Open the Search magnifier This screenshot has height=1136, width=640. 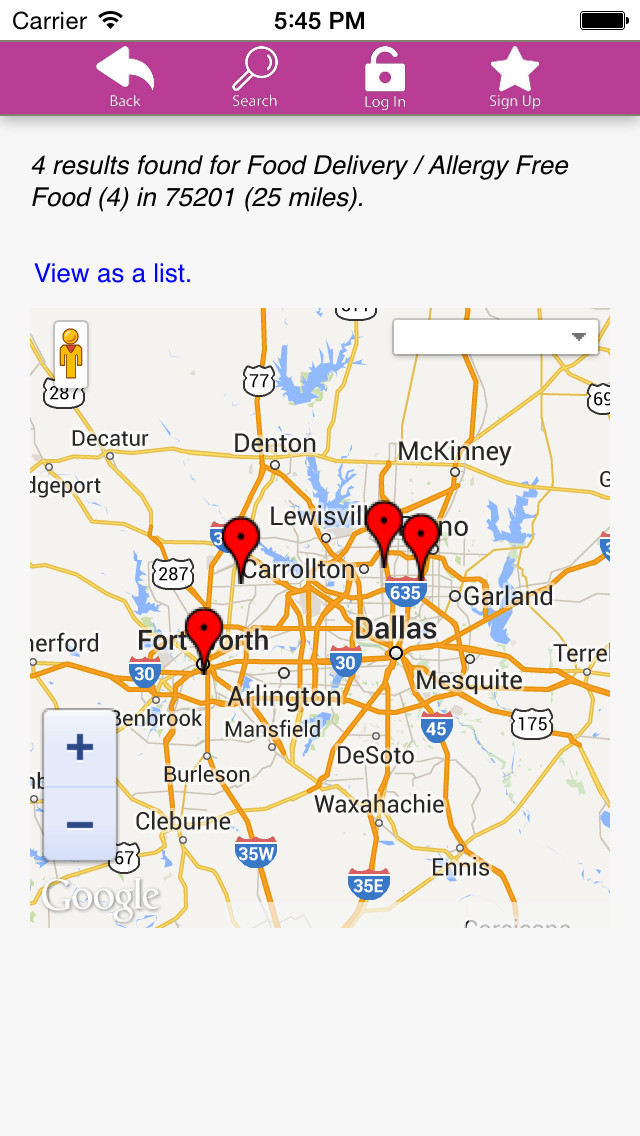tap(254, 77)
